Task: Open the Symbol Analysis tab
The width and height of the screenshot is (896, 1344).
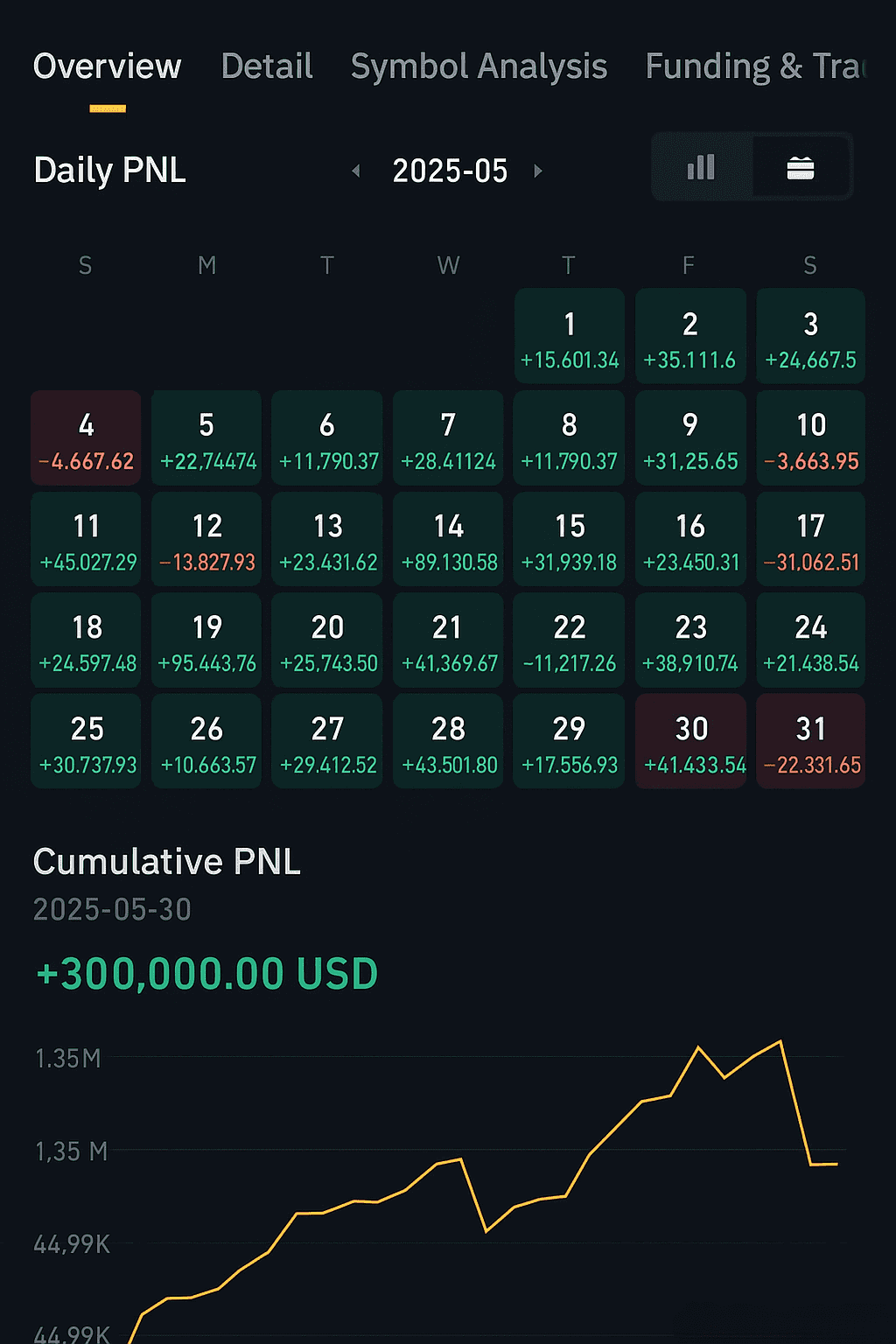Action: (479, 66)
